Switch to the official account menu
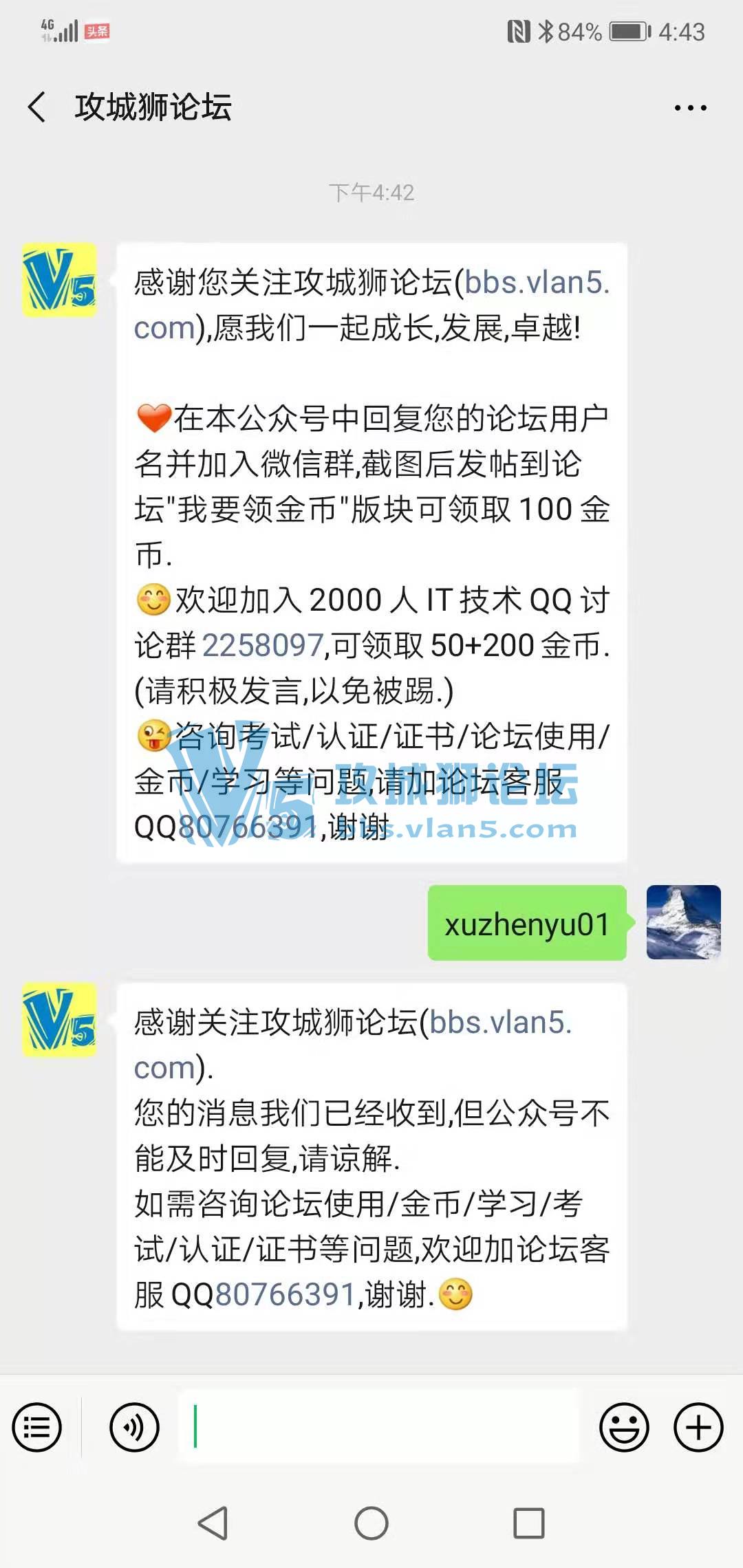The width and height of the screenshot is (743, 1568). coord(36,1428)
